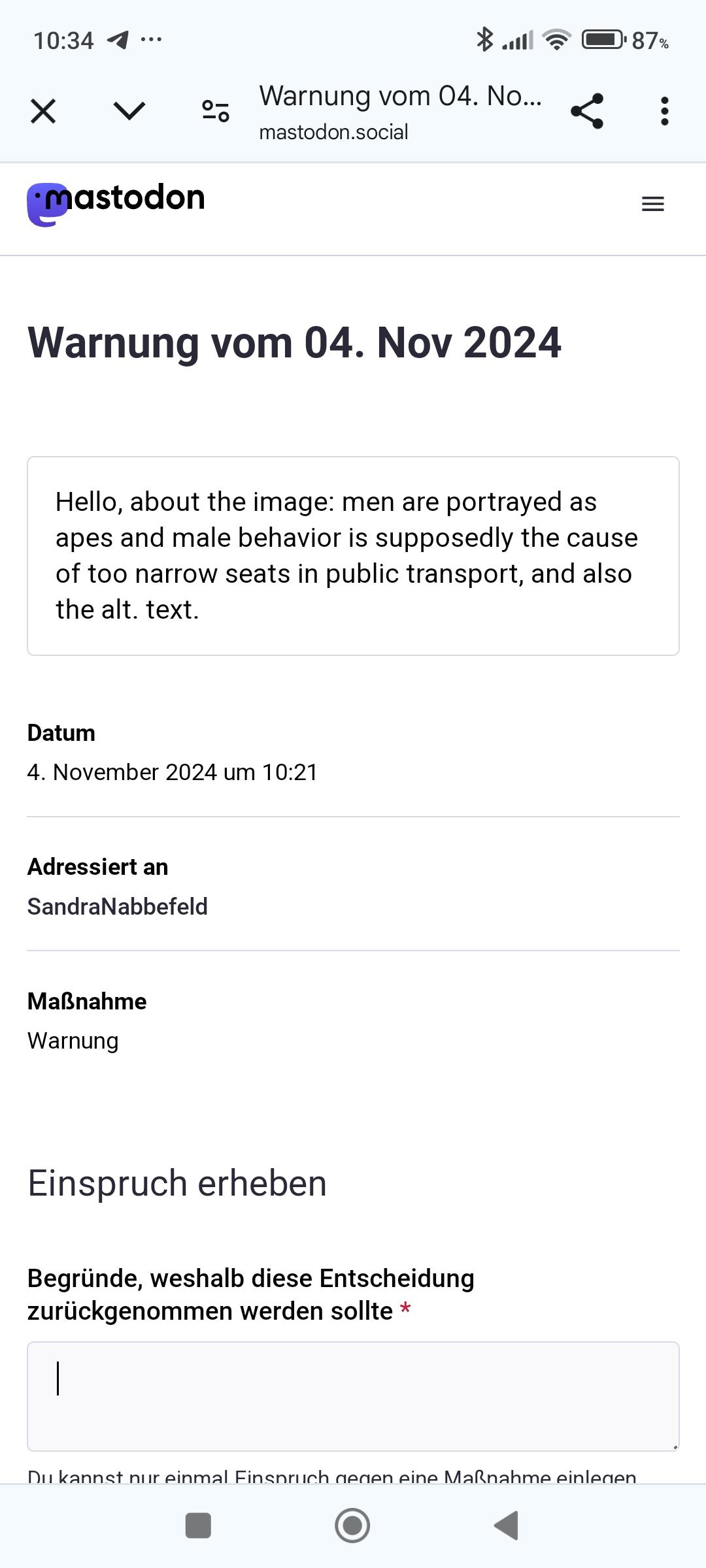
Task: Go back with the system back button
Action: click(x=507, y=1526)
